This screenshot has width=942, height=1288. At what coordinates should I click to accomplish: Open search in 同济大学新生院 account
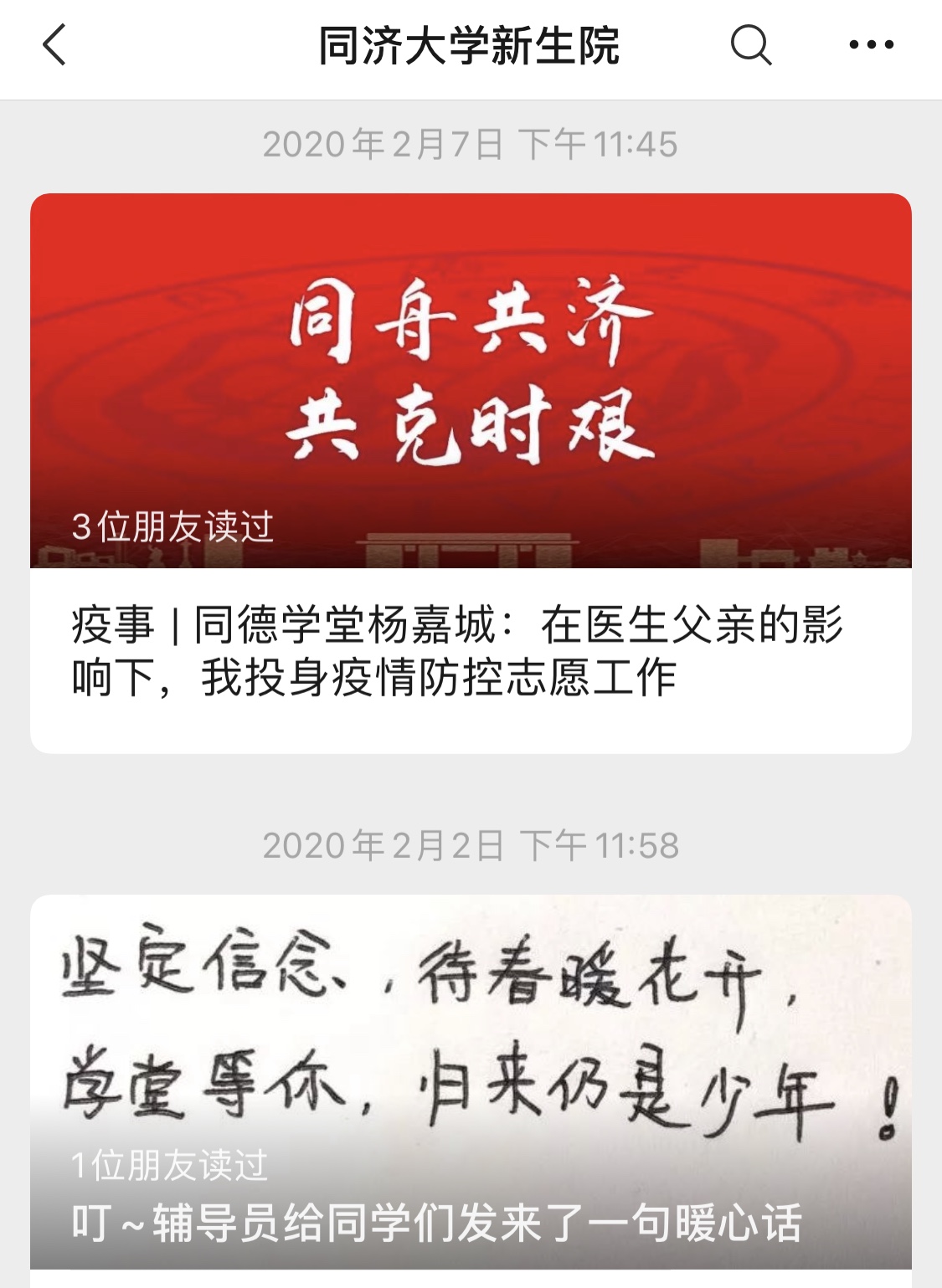[750, 45]
